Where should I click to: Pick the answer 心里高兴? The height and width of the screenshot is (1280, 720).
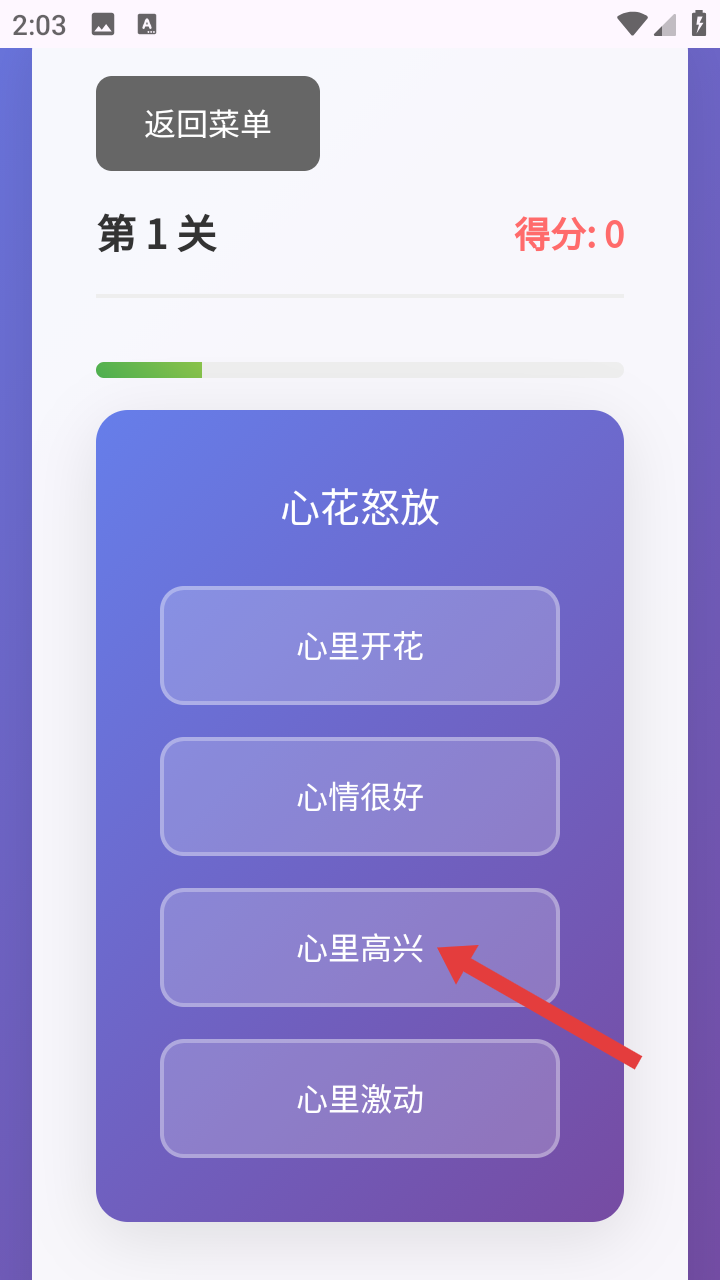[x=360, y=947]
